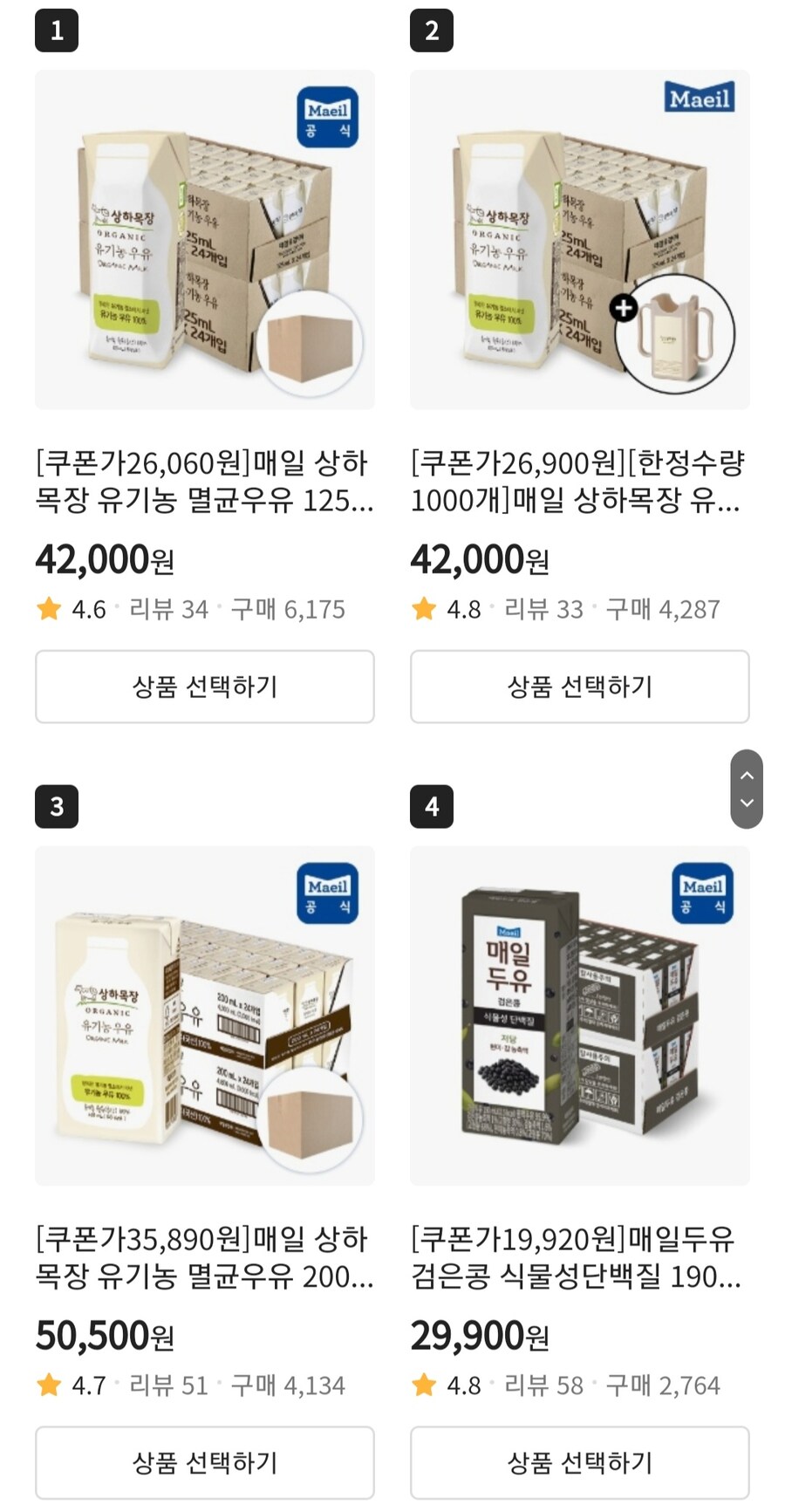The height and width of the screenshot is (1512, 785).
Task: Click the organic milk image of product 2
Action: point(579,242)
